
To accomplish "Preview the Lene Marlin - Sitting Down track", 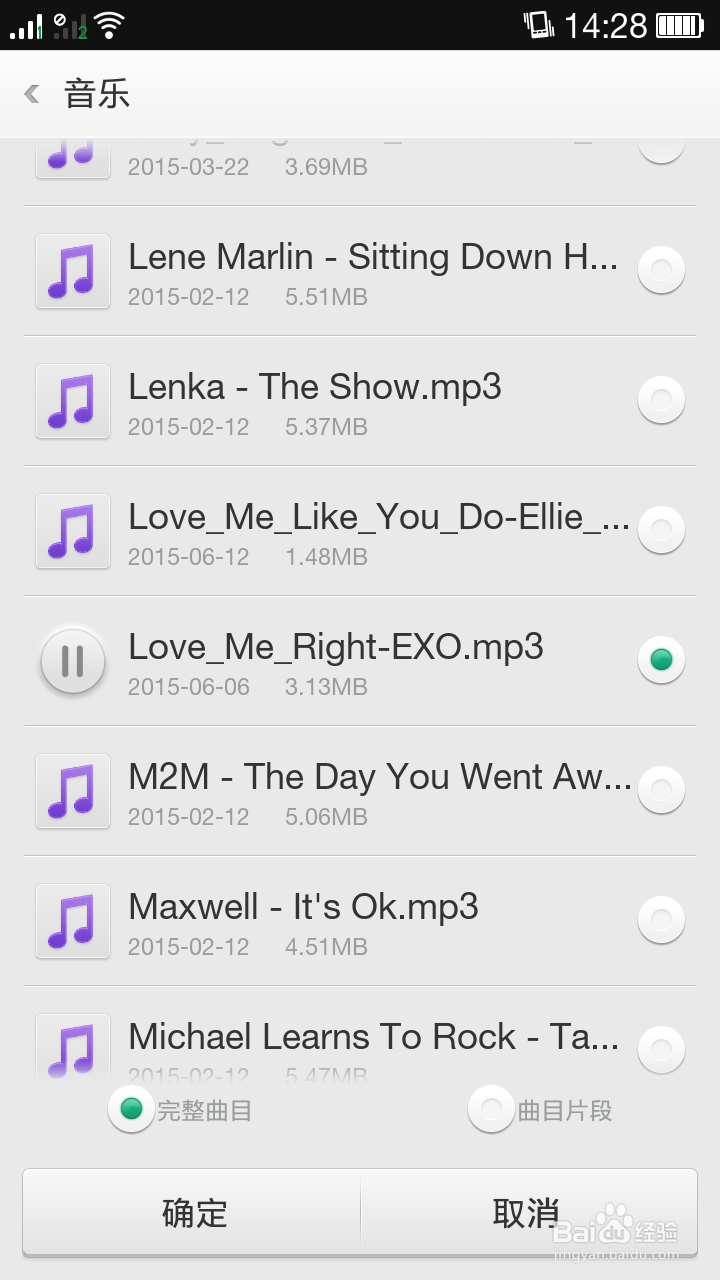I will click(x=72, y=270).
